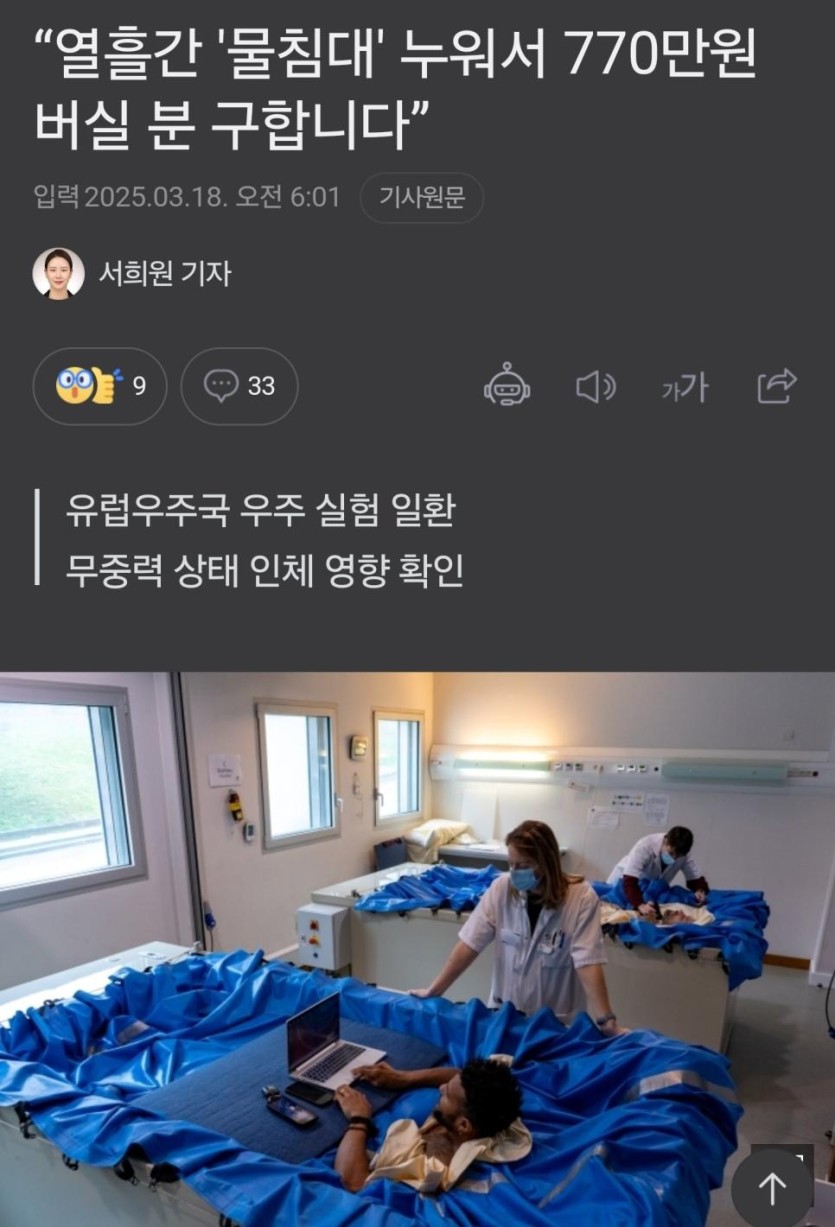Open the original article via 기사원문
Image resolution: width=835 pixels, height=1227 pixels.
point(421,197)
